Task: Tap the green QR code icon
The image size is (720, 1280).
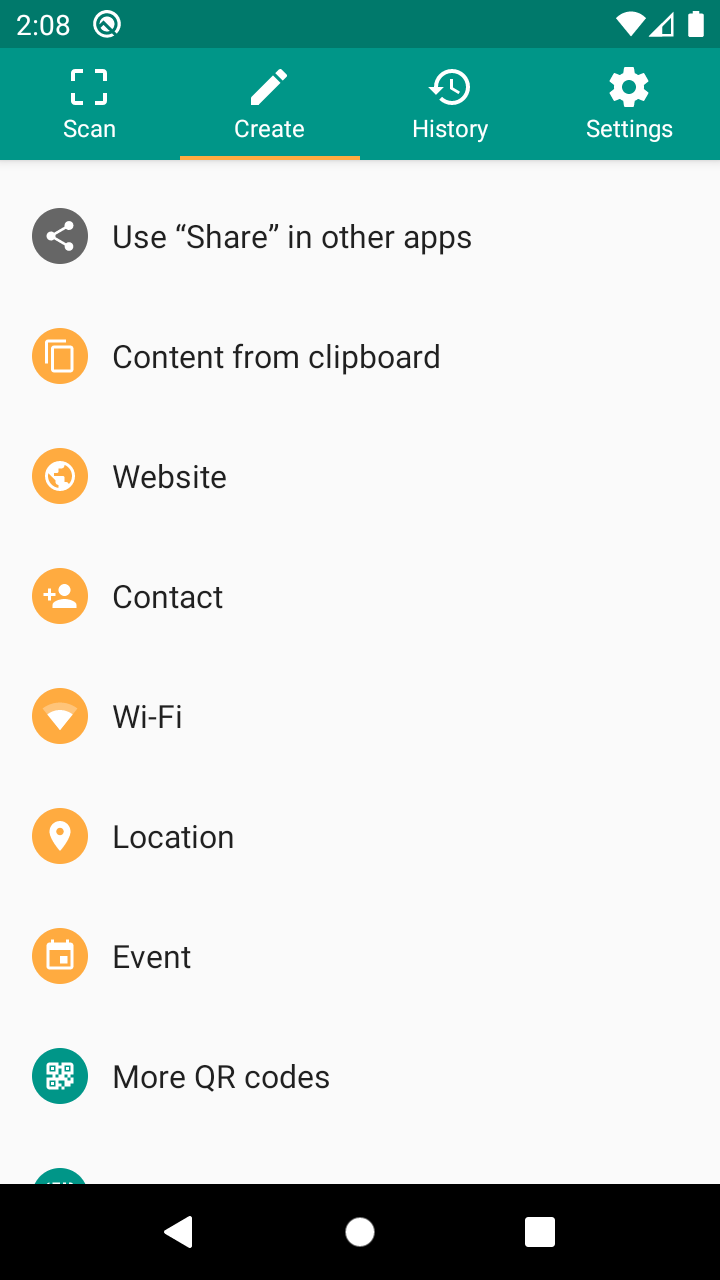Action: 60,1076
